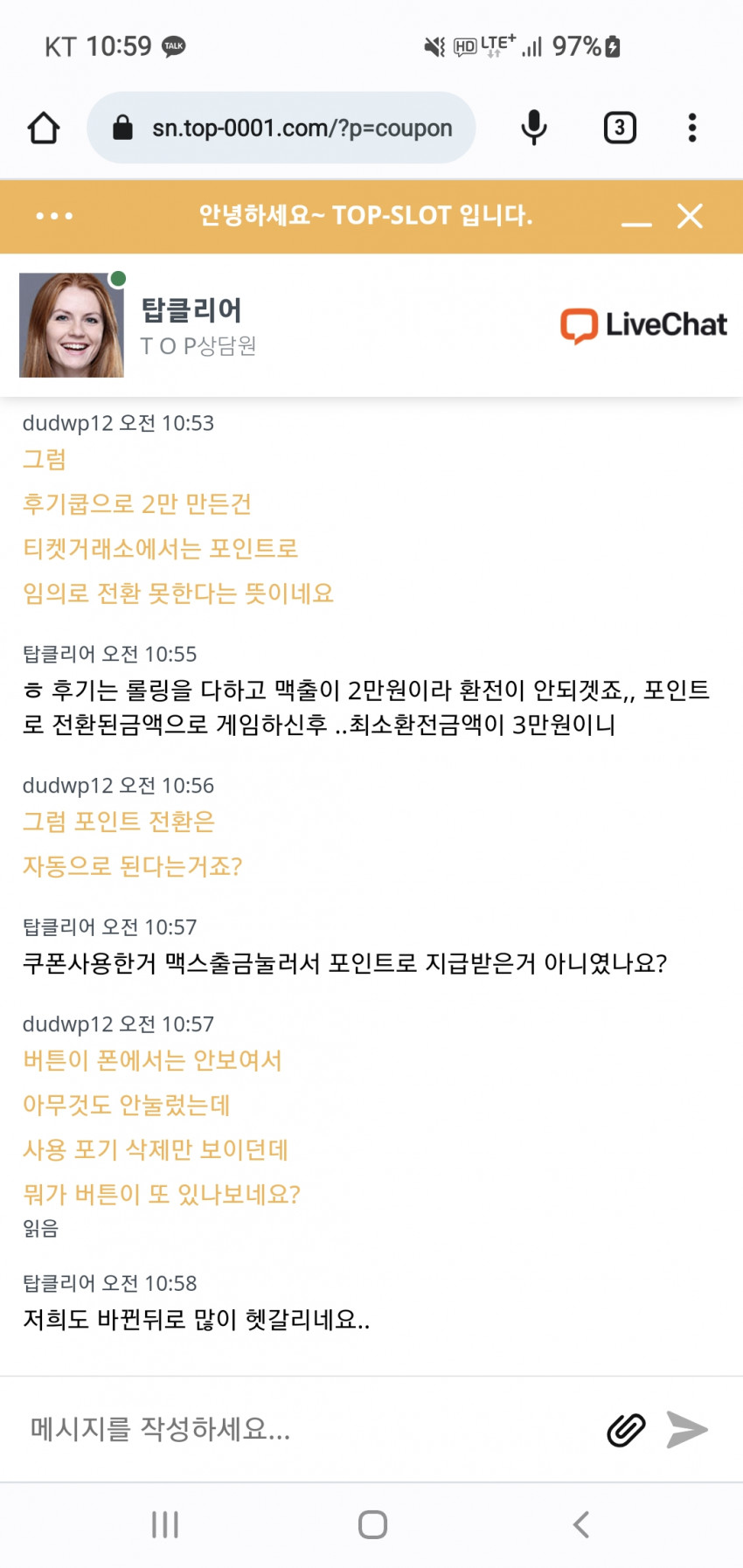
Task: Start voice search with the microphone
Action: [533, 128]
